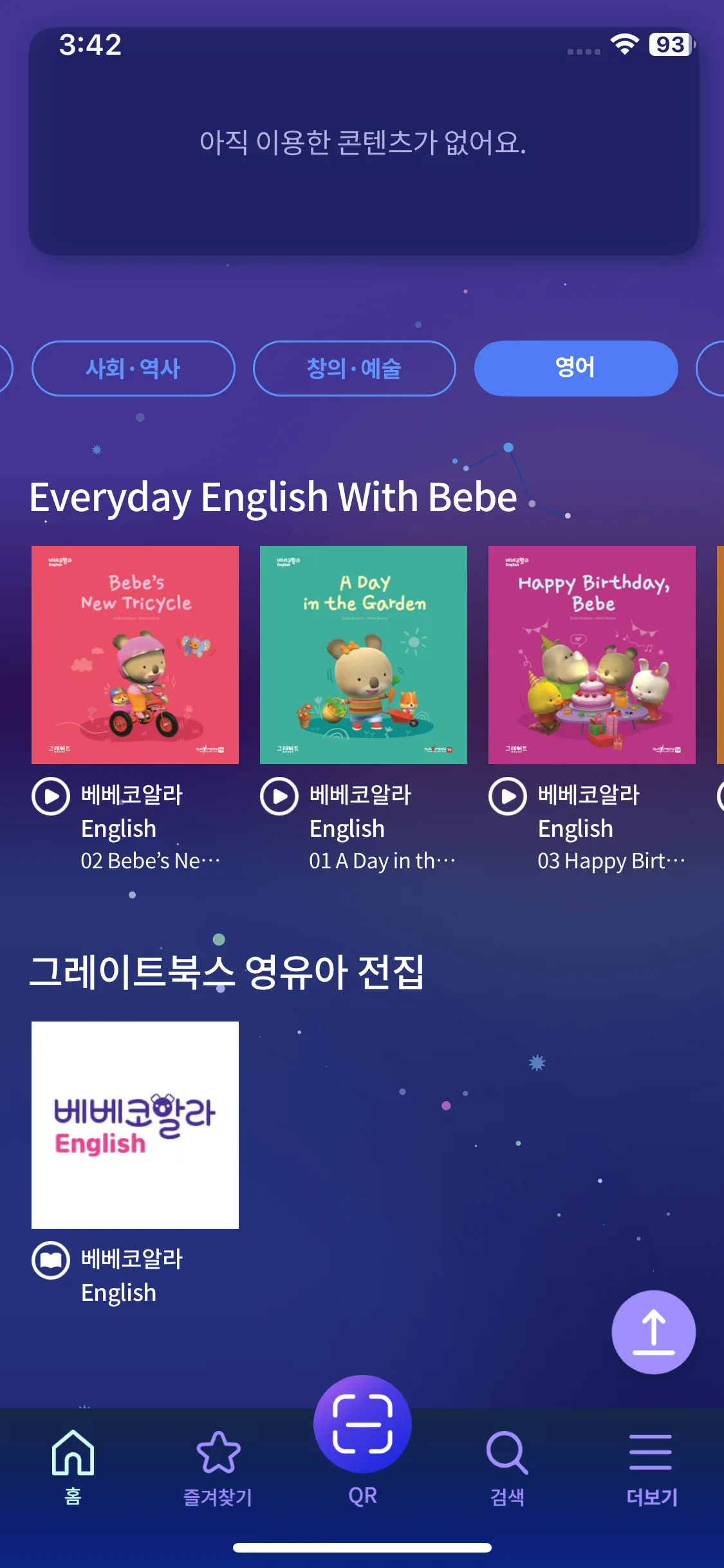Open Bebe's New Tricycle video
Image resolution: width=724 pixels, height=1568 pixels.
[135, 655]
